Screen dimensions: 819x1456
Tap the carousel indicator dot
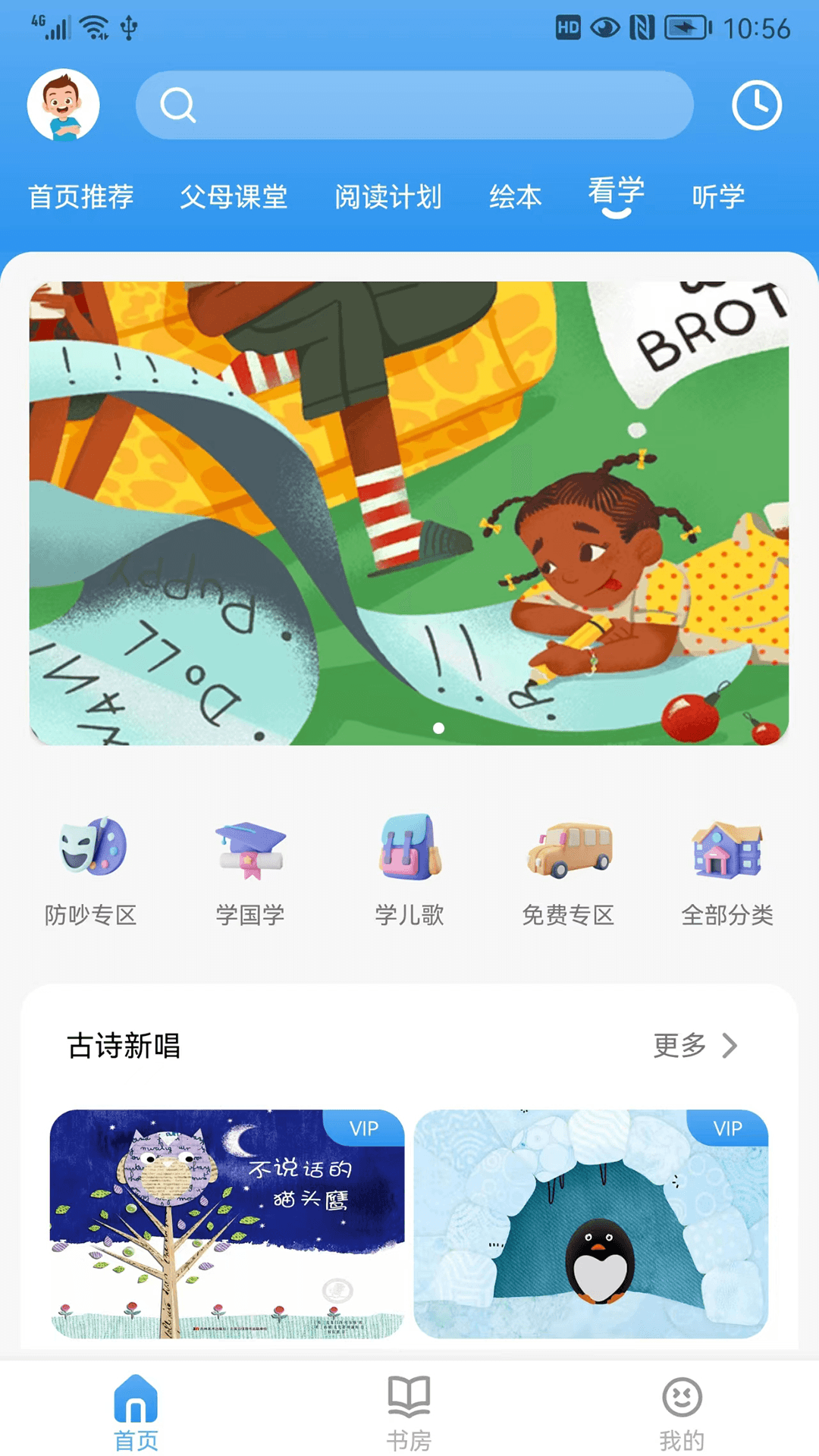click(438, 728)
